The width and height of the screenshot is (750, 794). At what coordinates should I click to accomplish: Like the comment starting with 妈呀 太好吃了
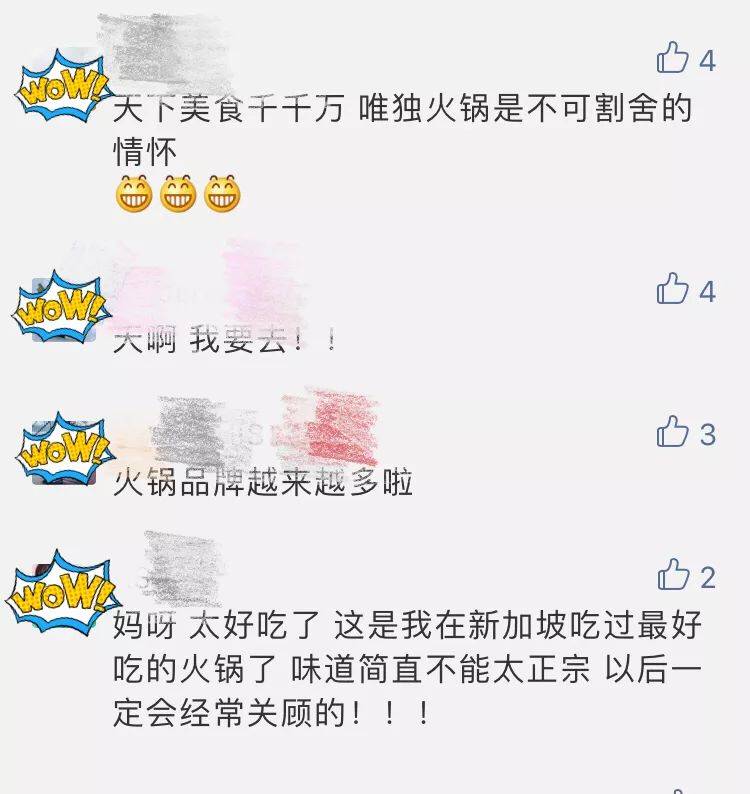click(x=673, y=575)
